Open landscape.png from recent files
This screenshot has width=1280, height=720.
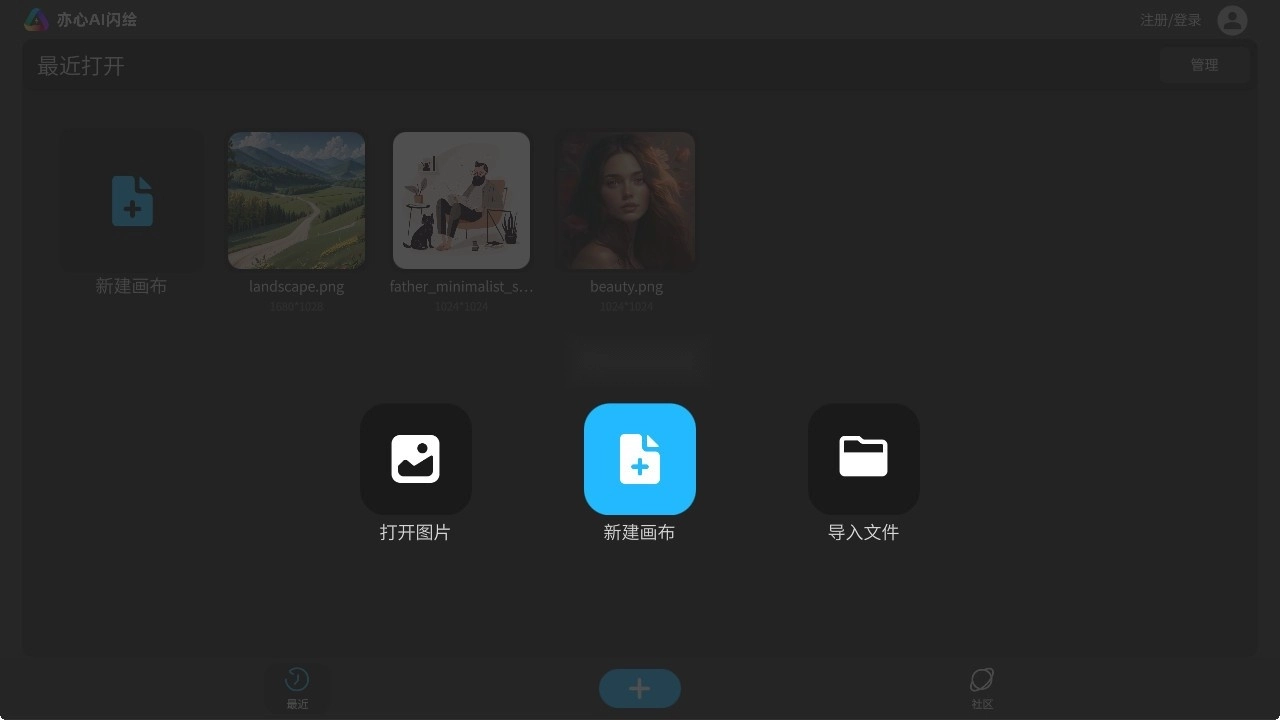pos(296,201)
